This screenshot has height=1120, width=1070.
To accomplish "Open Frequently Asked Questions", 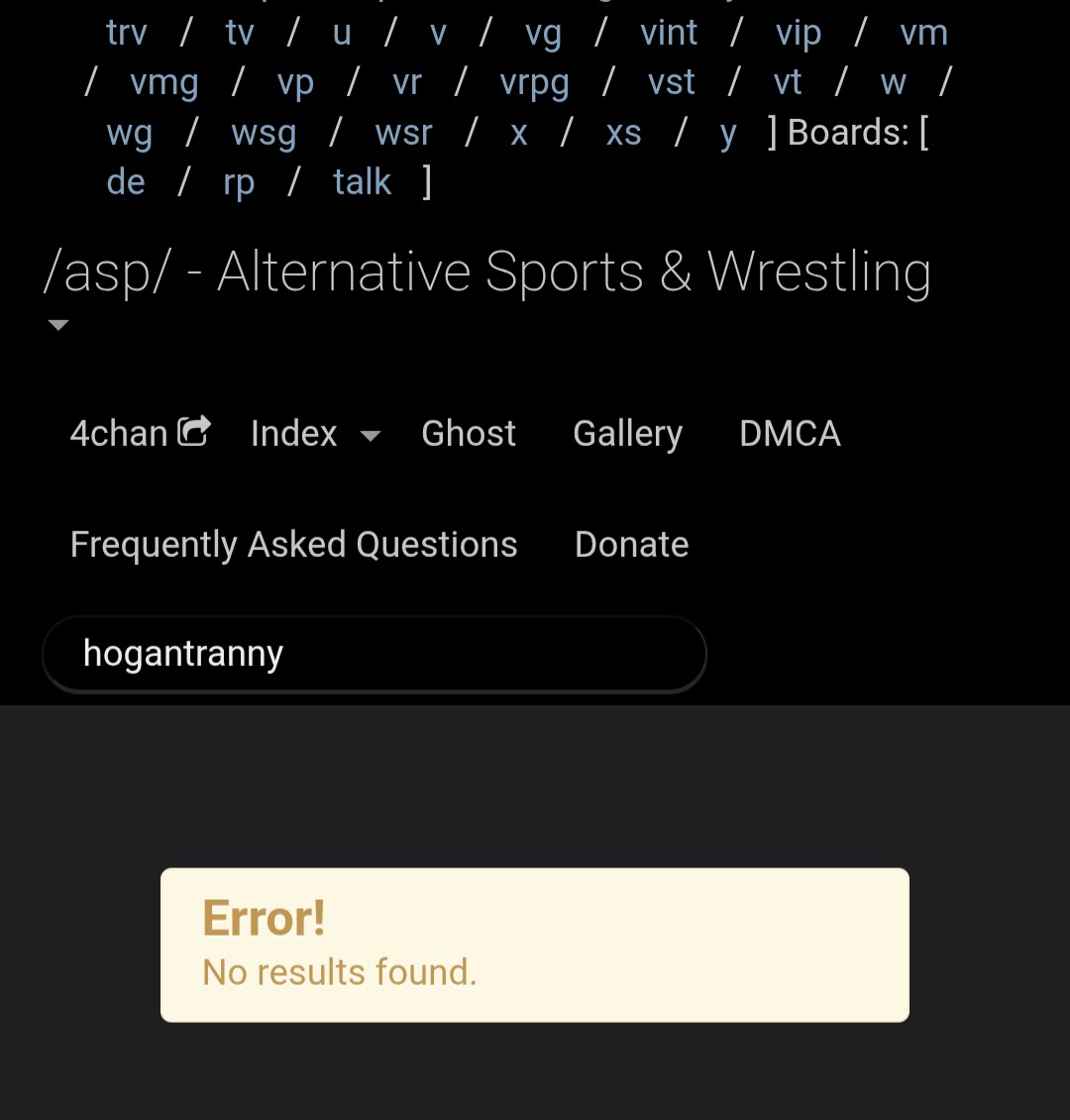I will tap(293, 544).
